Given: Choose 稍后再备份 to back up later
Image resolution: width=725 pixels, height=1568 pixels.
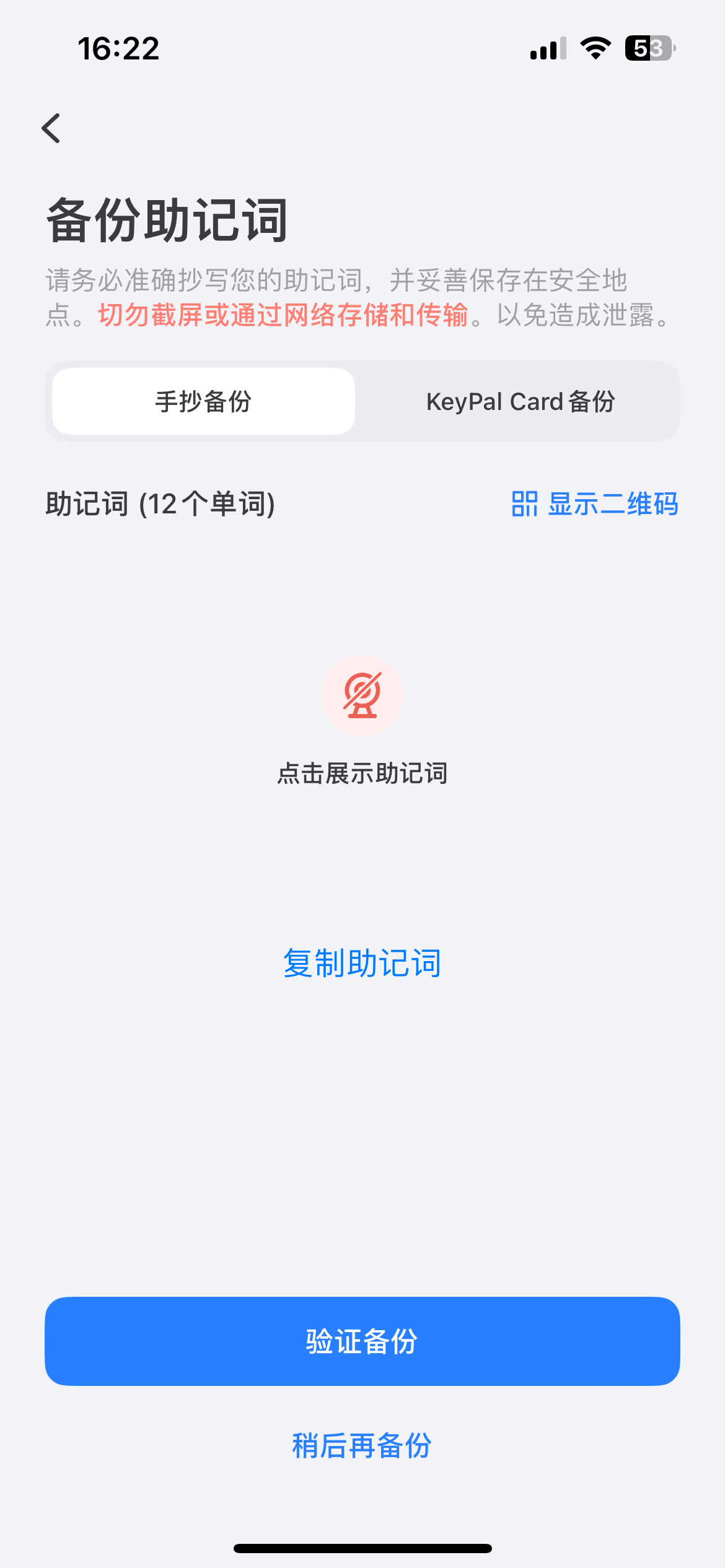Looking at the screenshot, I should (x=362, y=1445).
